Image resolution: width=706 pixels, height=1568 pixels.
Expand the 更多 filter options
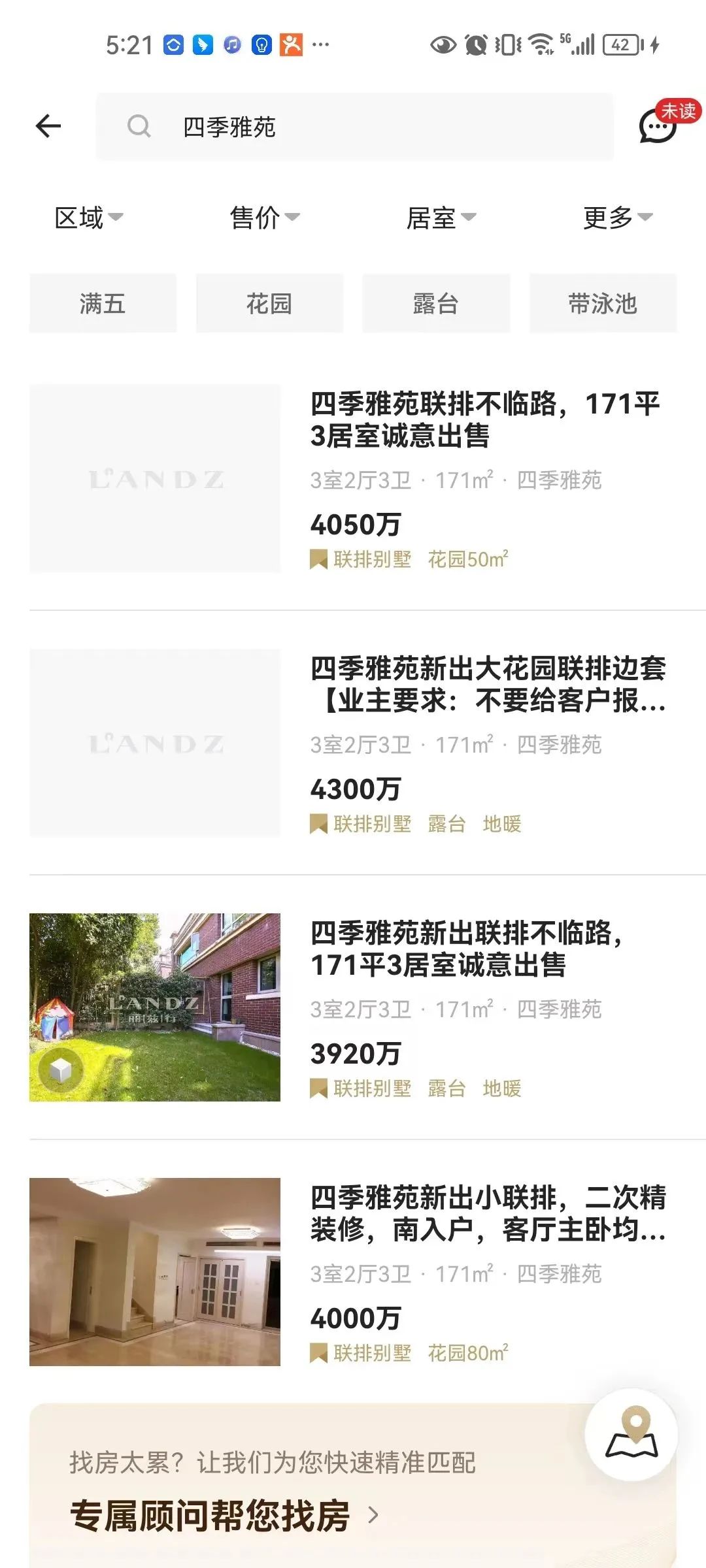click(x=617, y=218)
